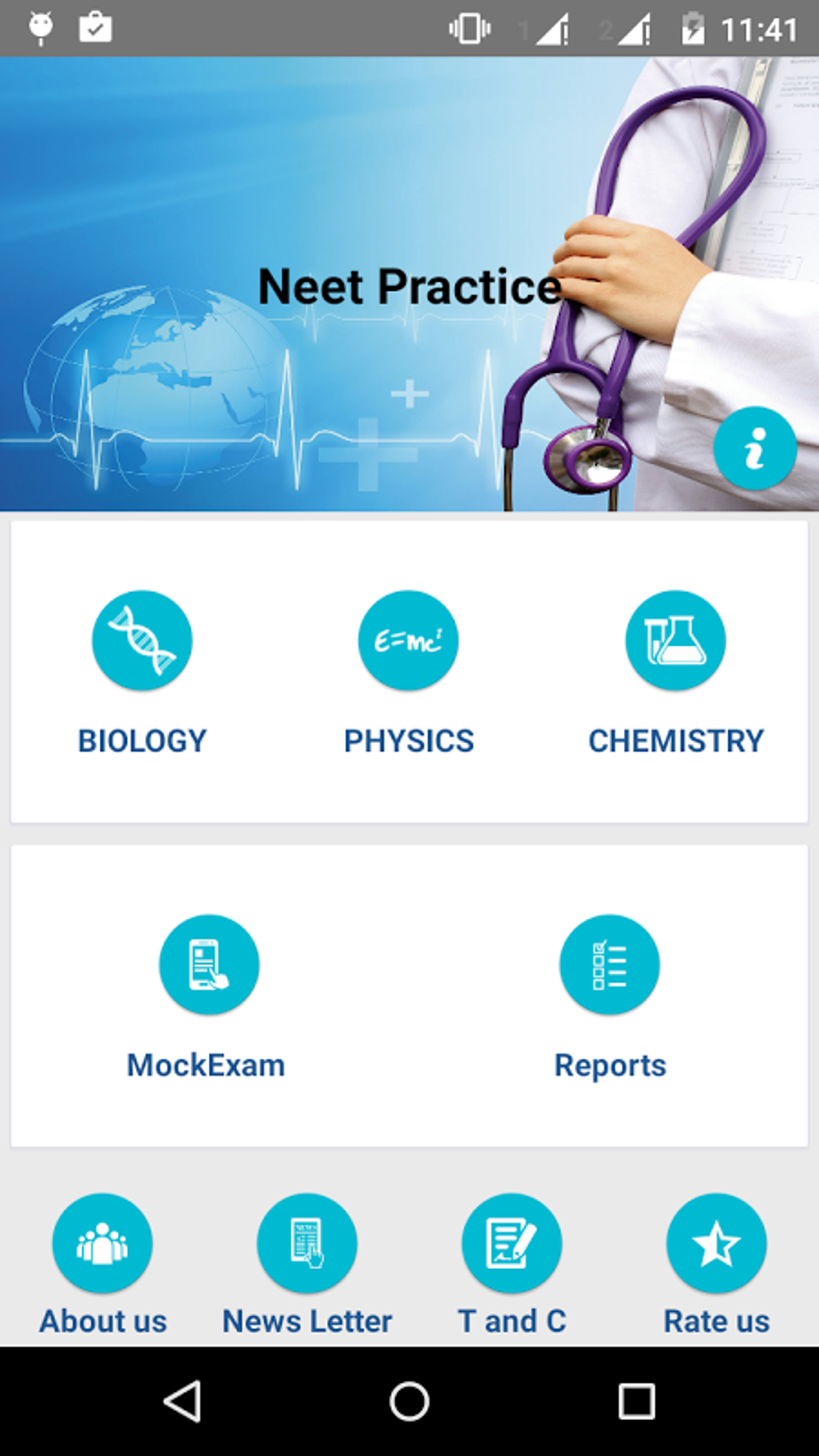Open T and C via the pencil document icon
The width and height of the screenshot is (819, 1456).
[x=511, y=1242]
